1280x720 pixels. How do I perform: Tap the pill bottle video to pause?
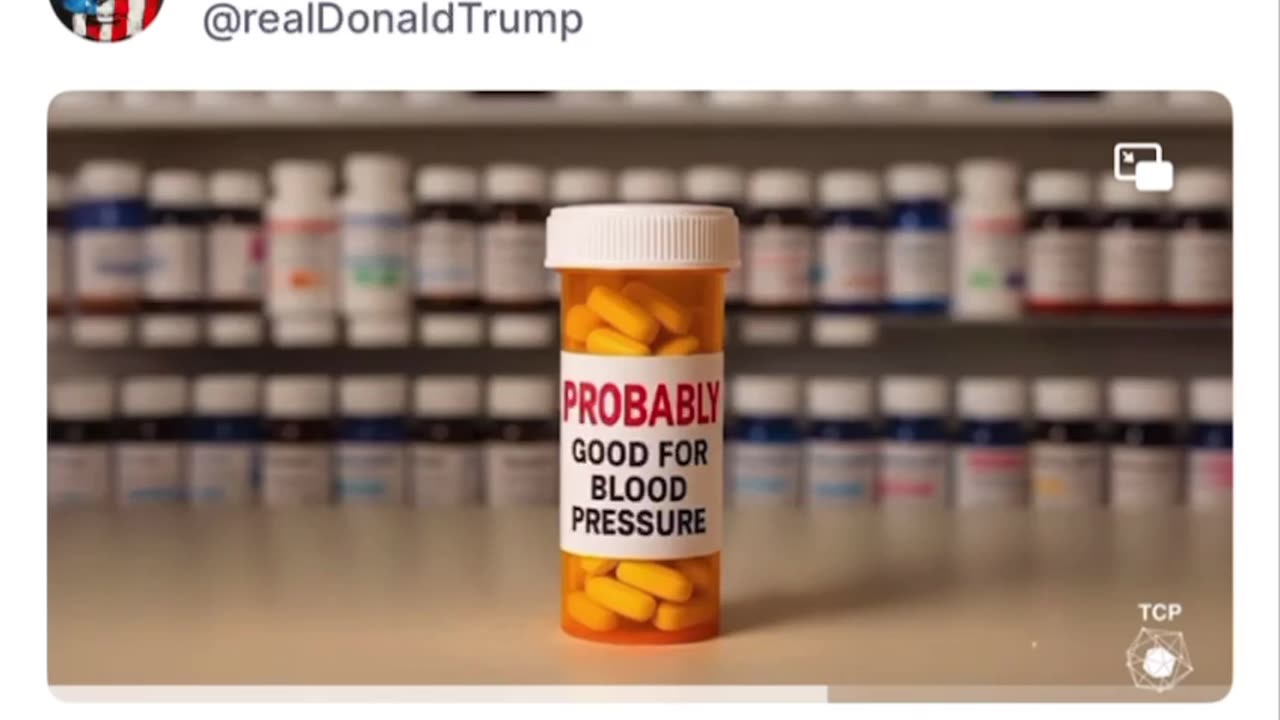pyautogui.click(x=640, y=420)
